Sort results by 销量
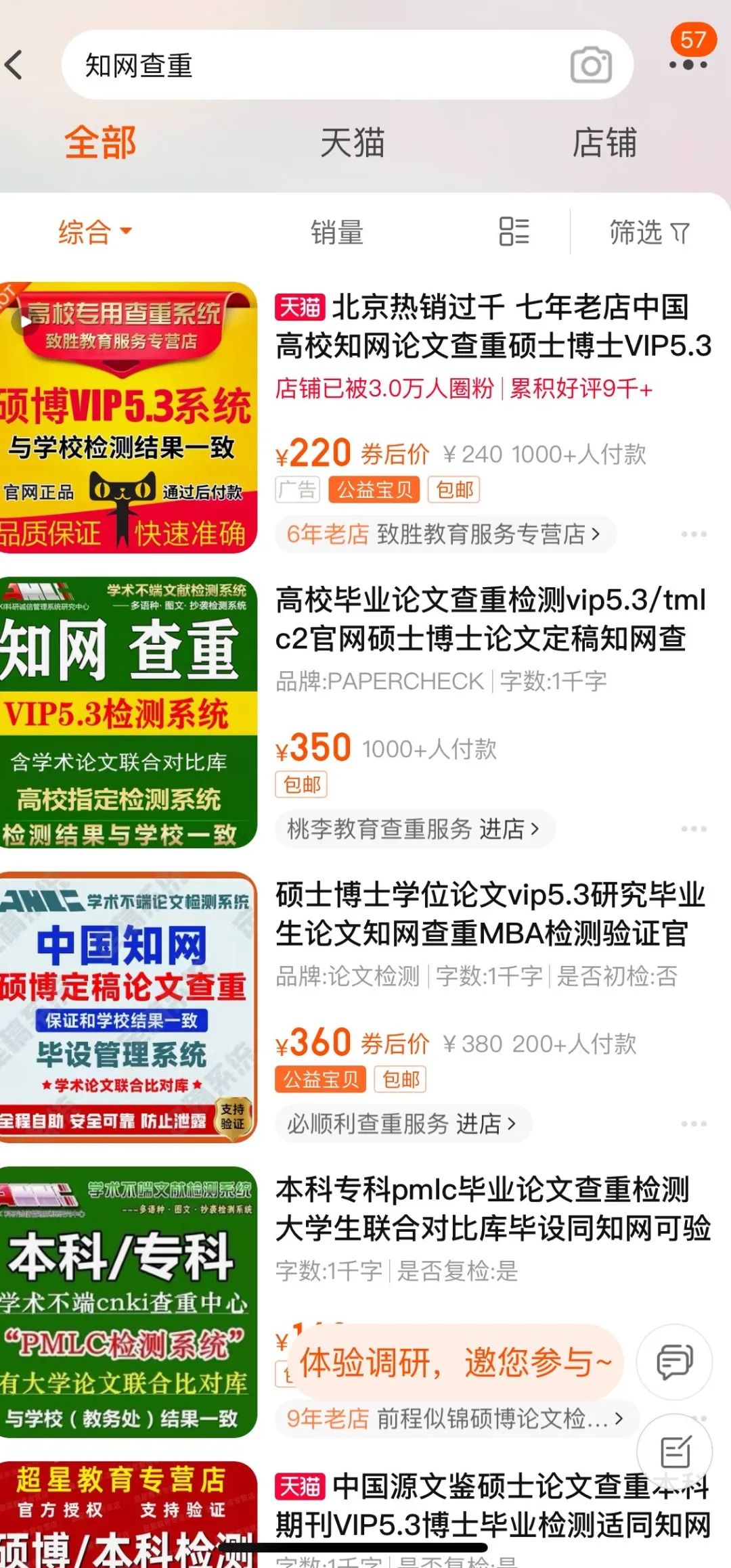The width and height of the screenshot is (731, 1568). [x=337, y=232]
